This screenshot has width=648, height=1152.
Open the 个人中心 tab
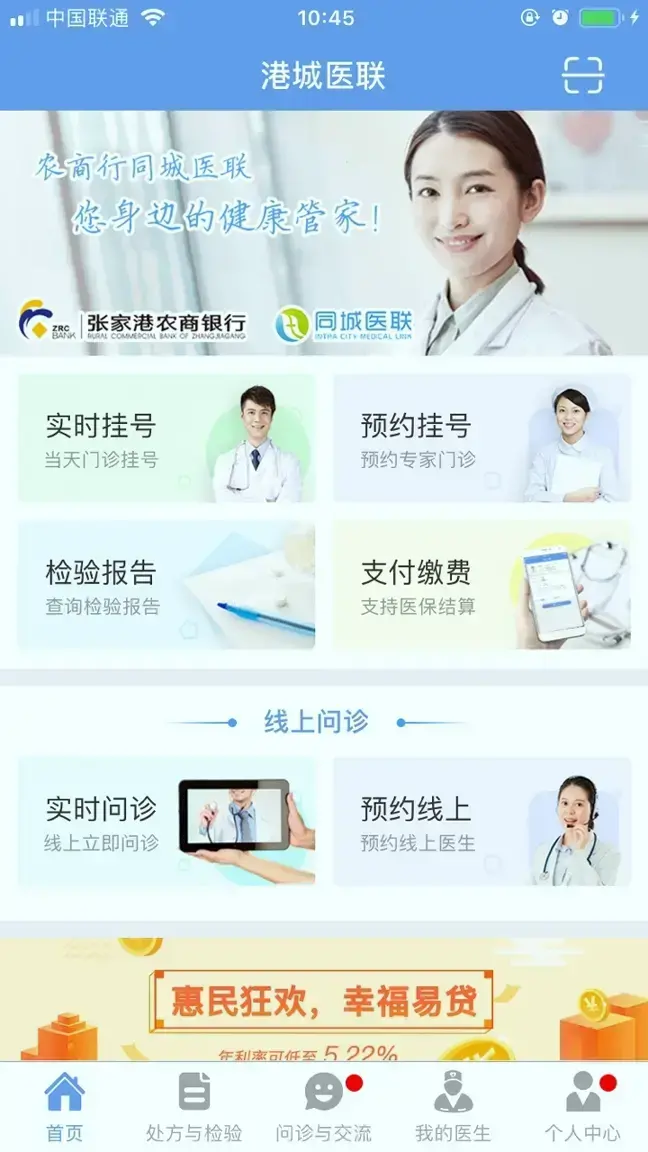coord(583,1106)
